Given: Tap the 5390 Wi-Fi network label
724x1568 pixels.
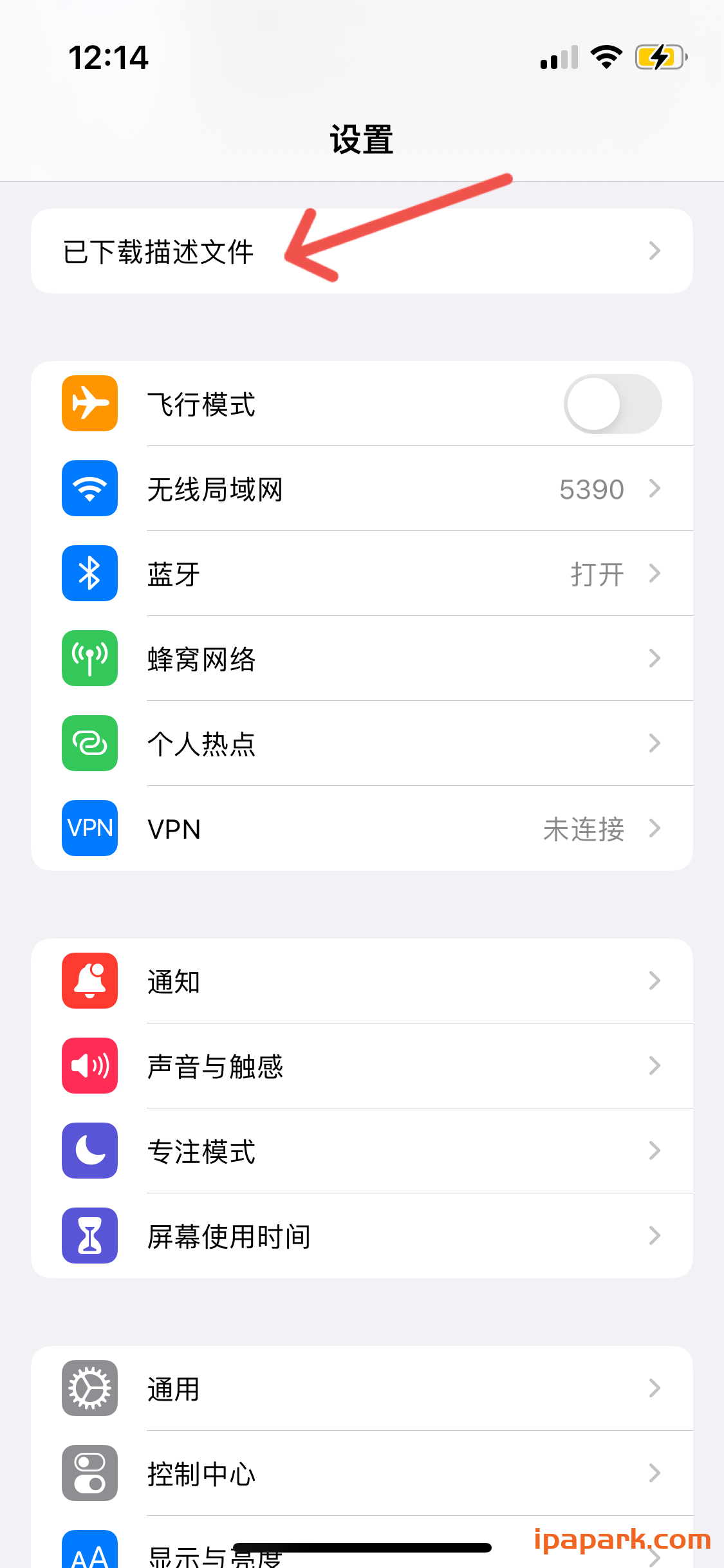Looking at the screenshot, I should pos(591,489).
